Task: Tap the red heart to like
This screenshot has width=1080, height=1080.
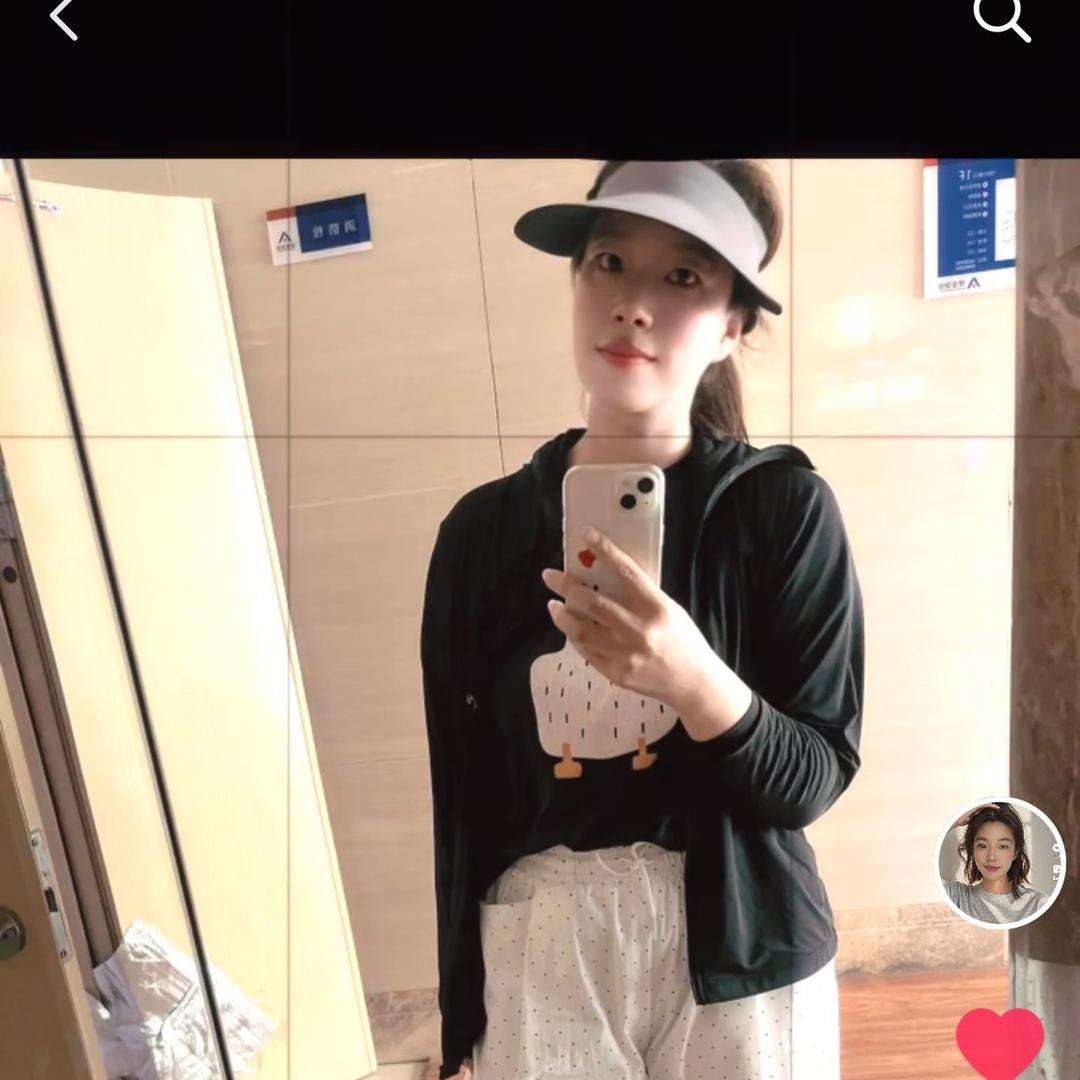Action: tap(999, 1042)
